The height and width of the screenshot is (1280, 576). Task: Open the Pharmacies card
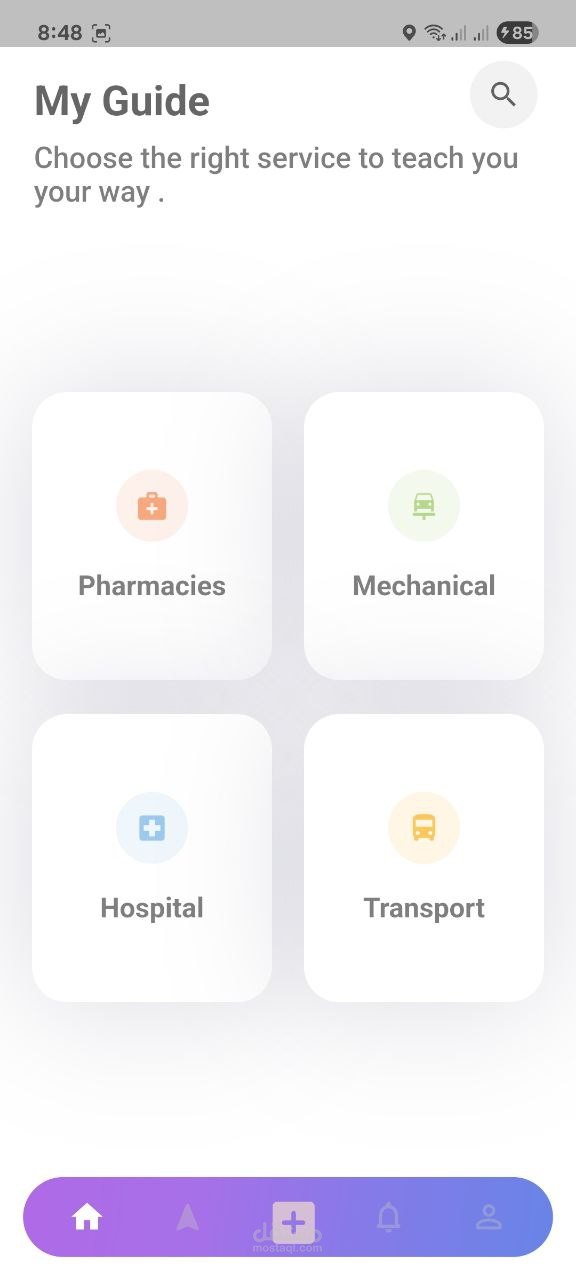click(152, 536)
